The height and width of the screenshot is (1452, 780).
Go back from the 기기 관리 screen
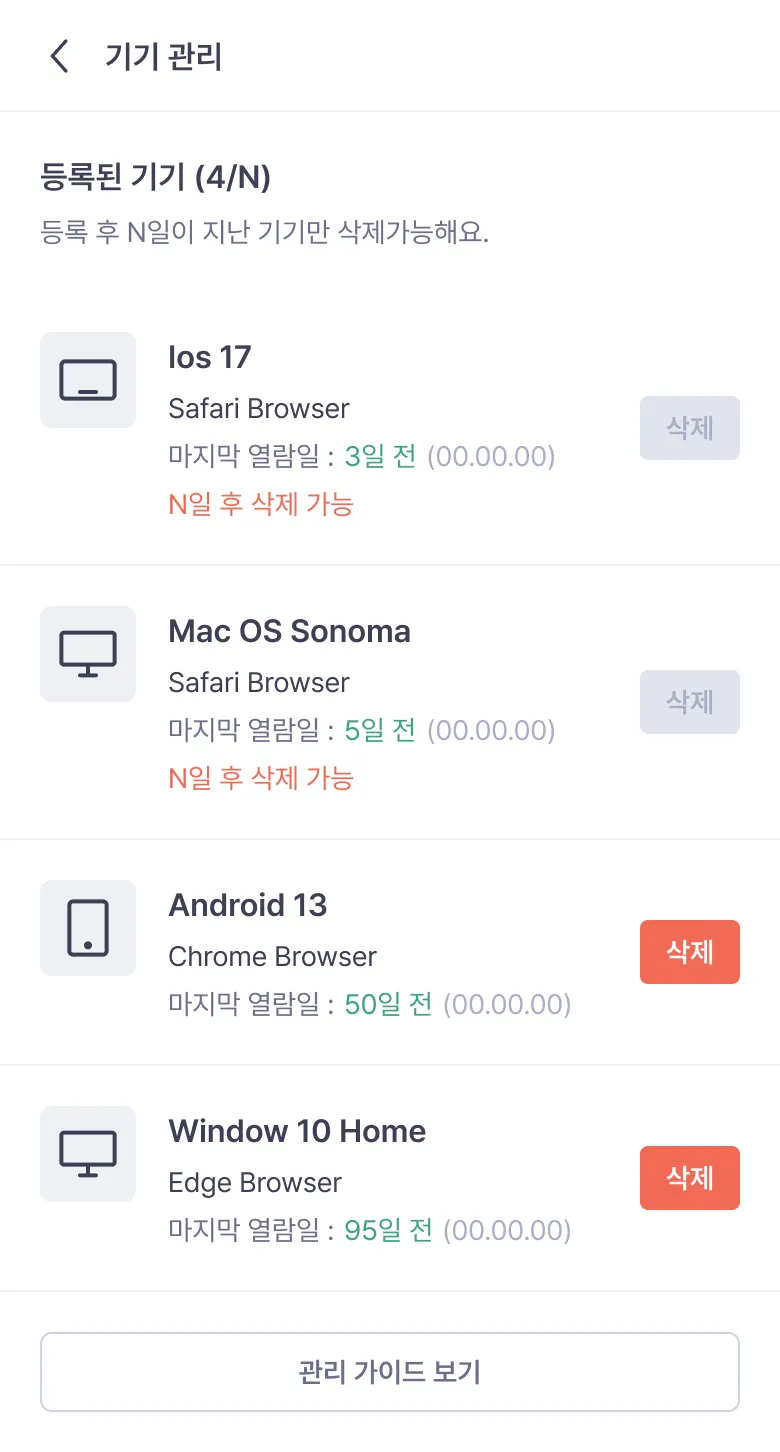coord(60,56)
